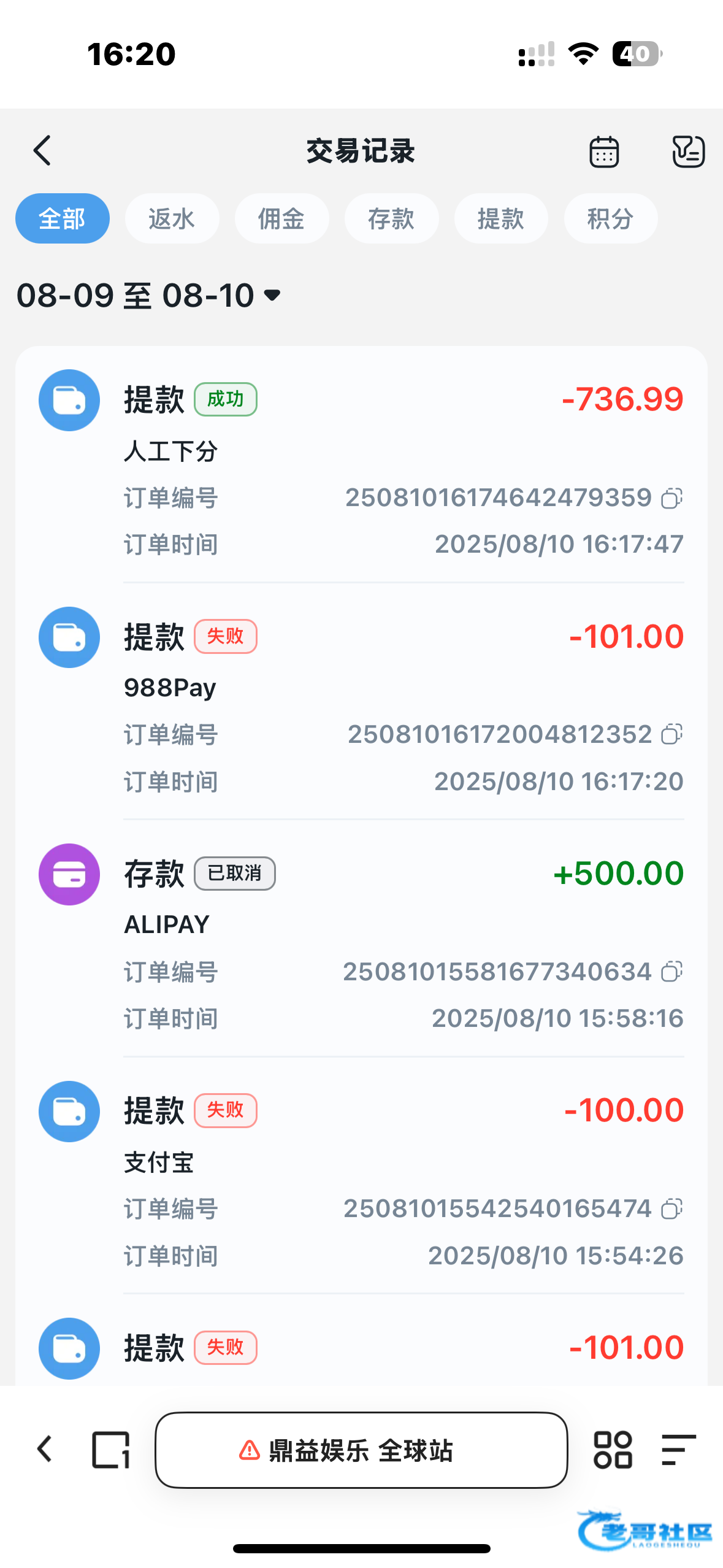Copy order number 250810161746424793​59
This screenshot has width=723, height=1568.
tap(671, 498)
